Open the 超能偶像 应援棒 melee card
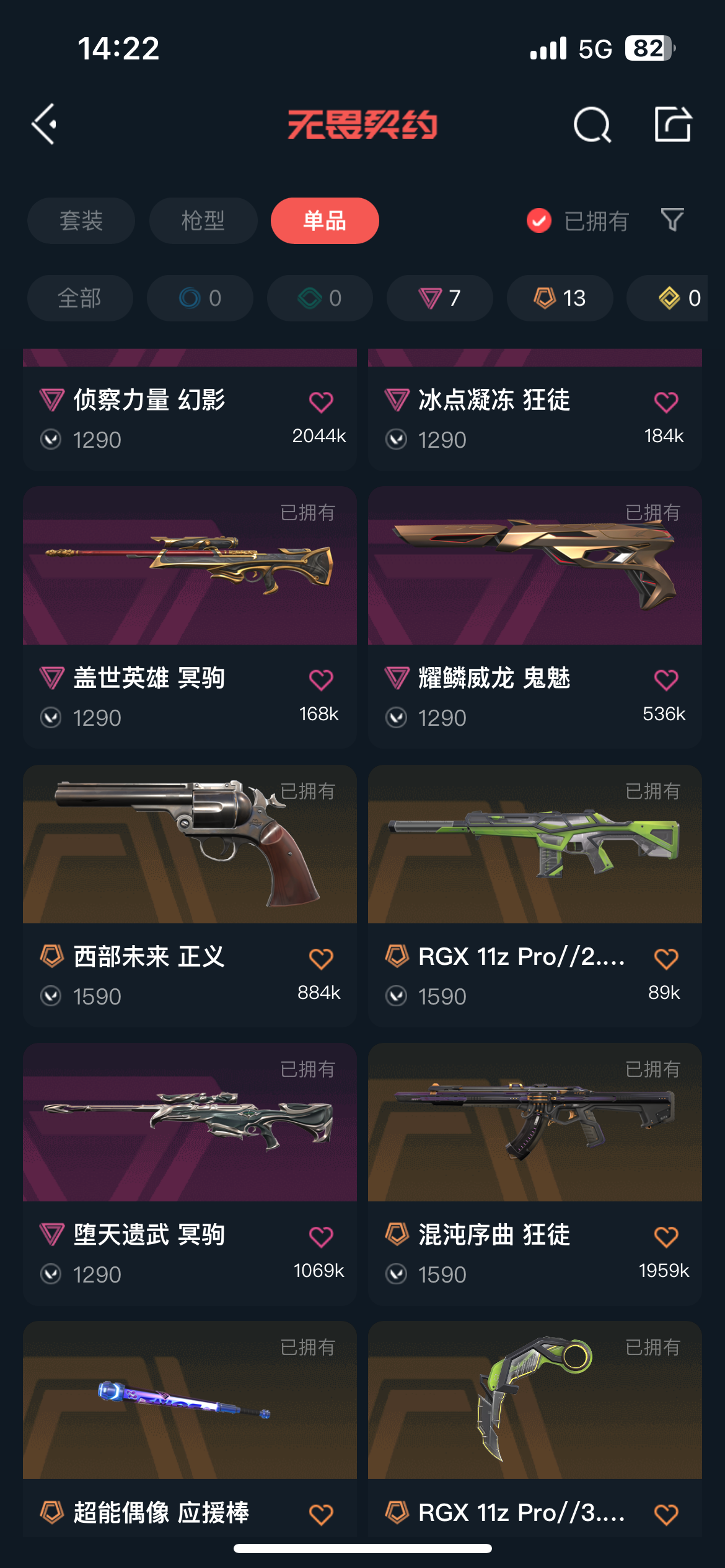725x1568 pixels. click(x=190, y=1429)
